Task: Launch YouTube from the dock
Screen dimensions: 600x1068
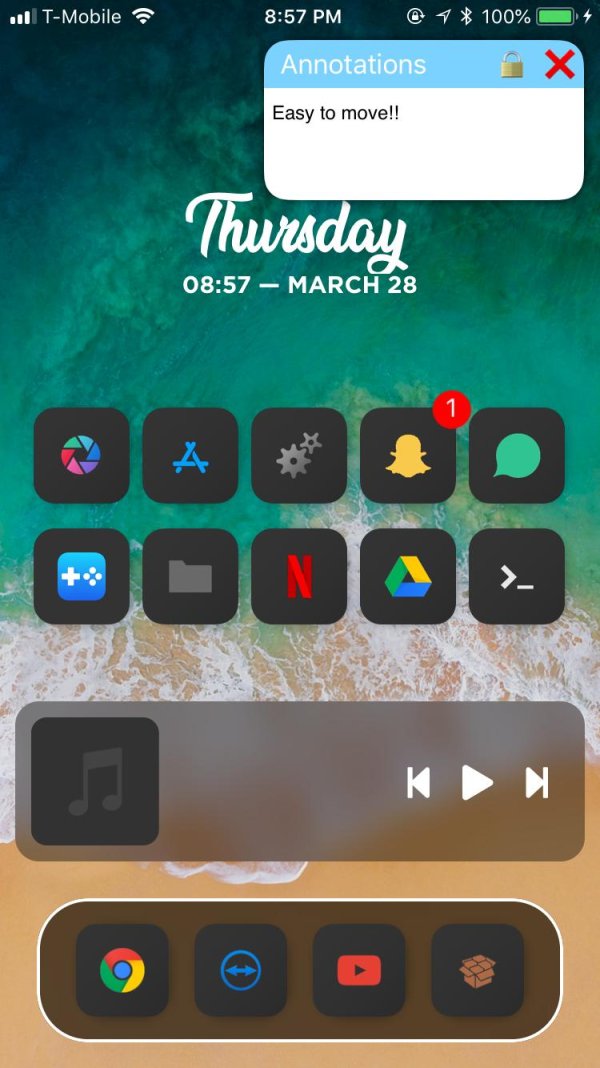Action: pyautogui.click(x=359, y=970)
